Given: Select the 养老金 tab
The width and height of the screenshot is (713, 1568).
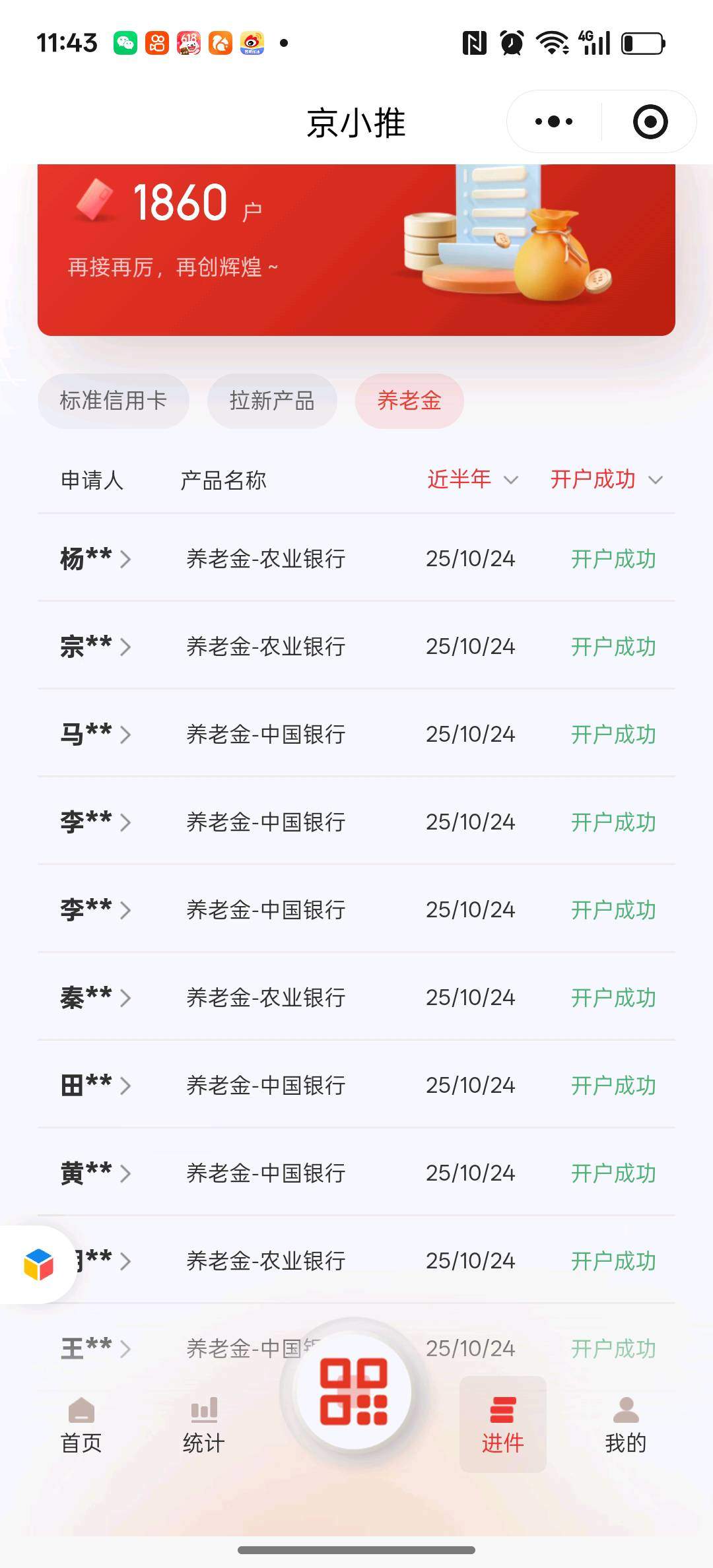Looking at the screenshot, I should pyautogui.click(x=409, y=401).
